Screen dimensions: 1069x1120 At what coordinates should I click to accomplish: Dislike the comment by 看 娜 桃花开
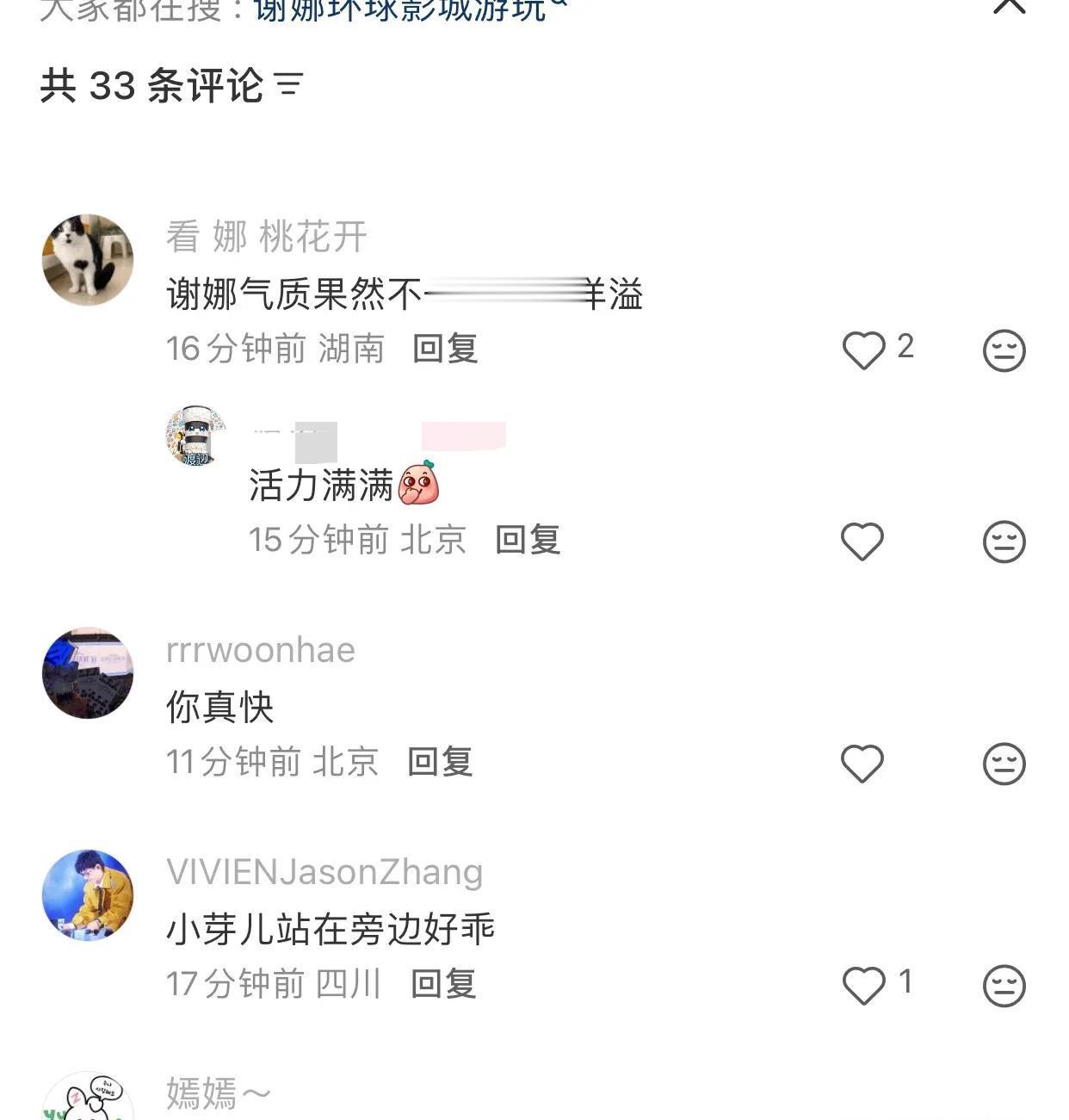[1004, 350]
